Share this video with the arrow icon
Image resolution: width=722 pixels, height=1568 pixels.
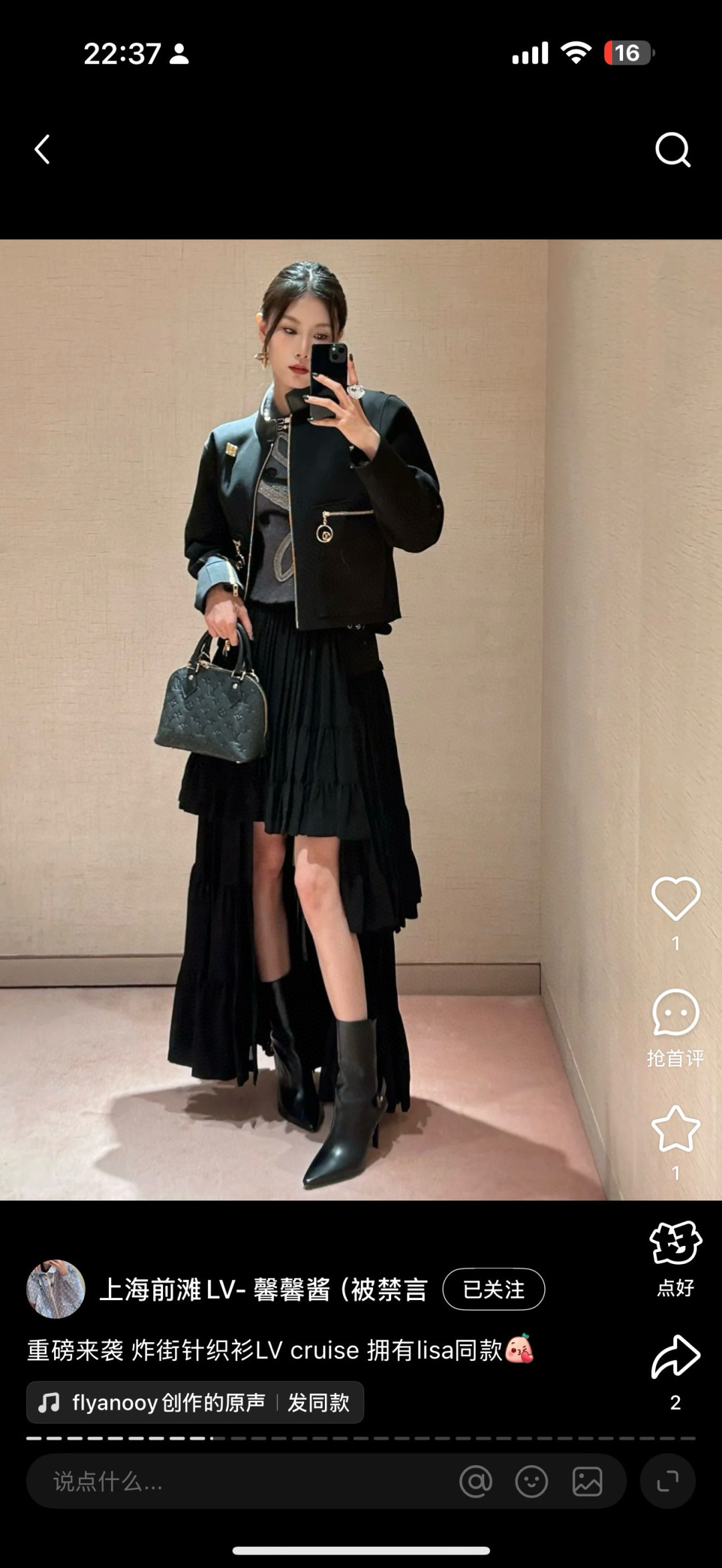pyautogui.click(x=675, y=1356)
